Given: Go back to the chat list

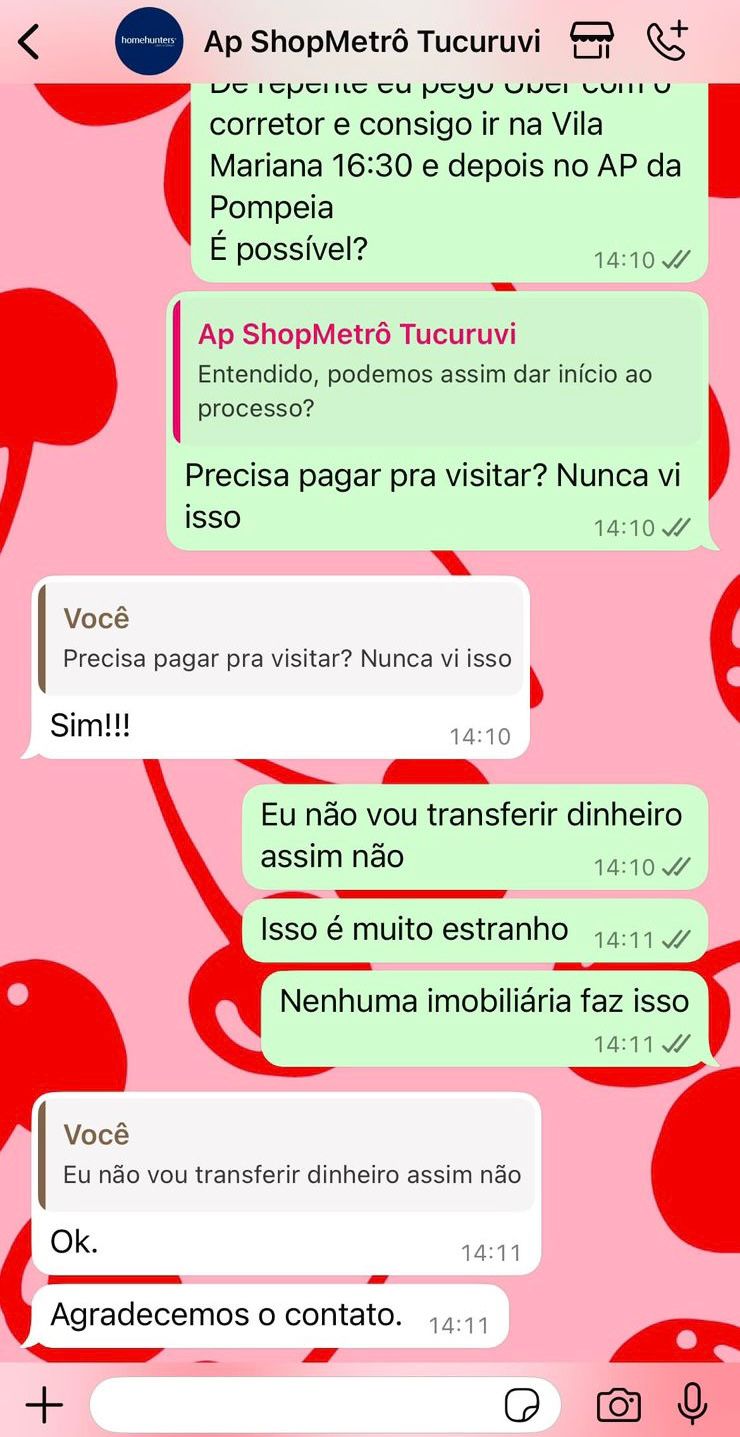Looking at the screenshot, I should point(30,42).
